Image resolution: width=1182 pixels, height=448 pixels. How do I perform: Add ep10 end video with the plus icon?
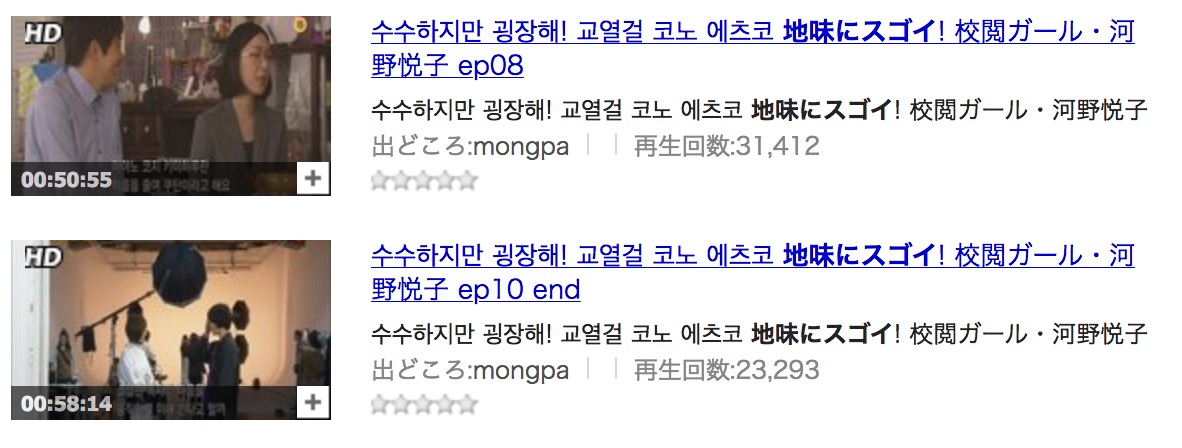click(313, 403)
